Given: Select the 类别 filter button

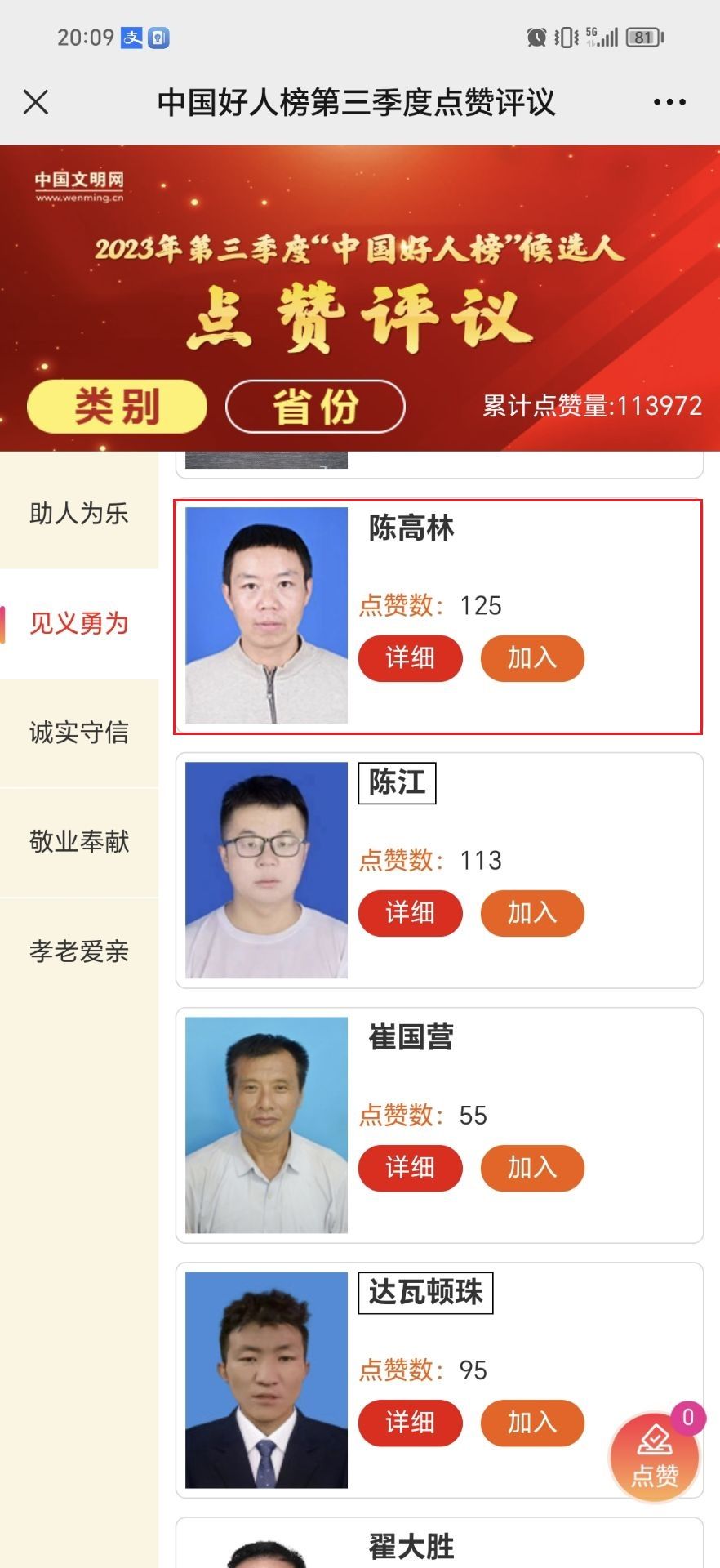Looking at the screenshot, I should (116, 406).
